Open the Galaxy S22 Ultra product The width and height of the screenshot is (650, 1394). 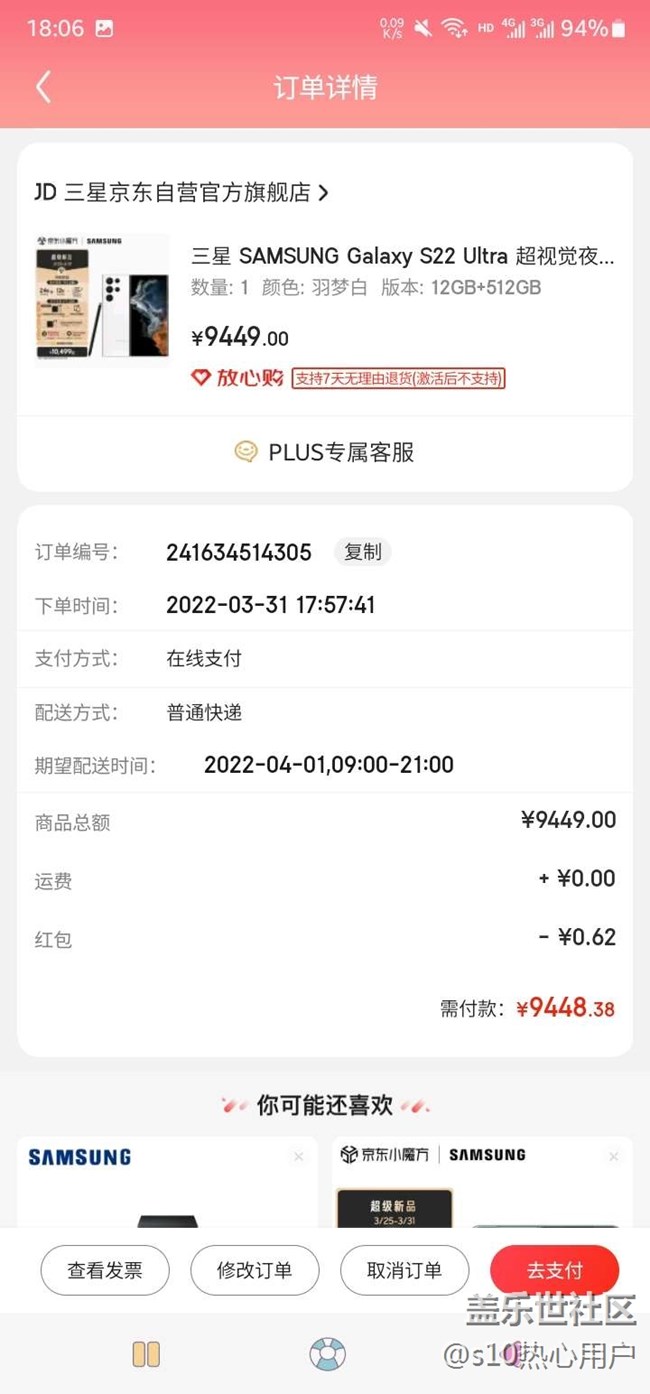point(402,256)
